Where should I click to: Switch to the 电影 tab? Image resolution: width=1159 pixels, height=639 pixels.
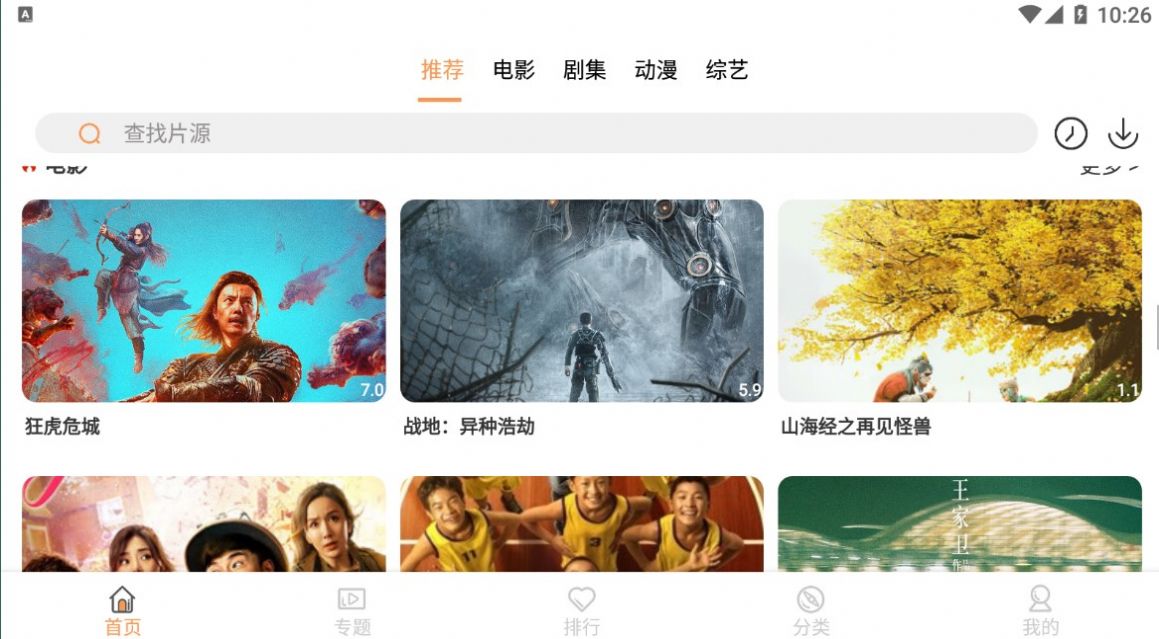click(514, 70)
